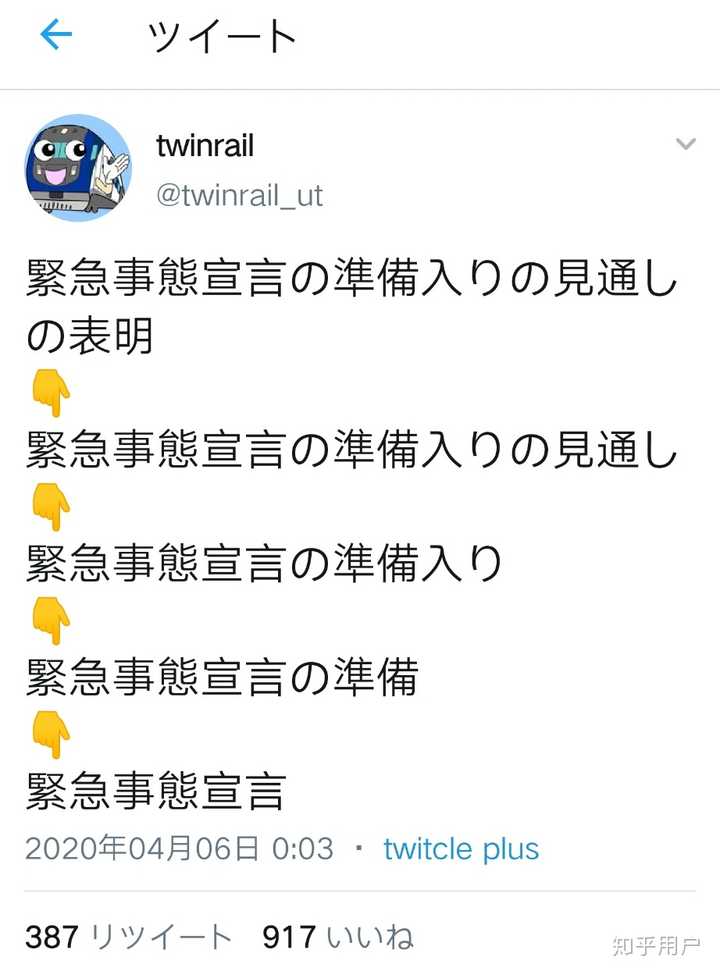This screenshot has width=720, height=971.
Task: View the 387 retweets list
Action: (128, 937)
